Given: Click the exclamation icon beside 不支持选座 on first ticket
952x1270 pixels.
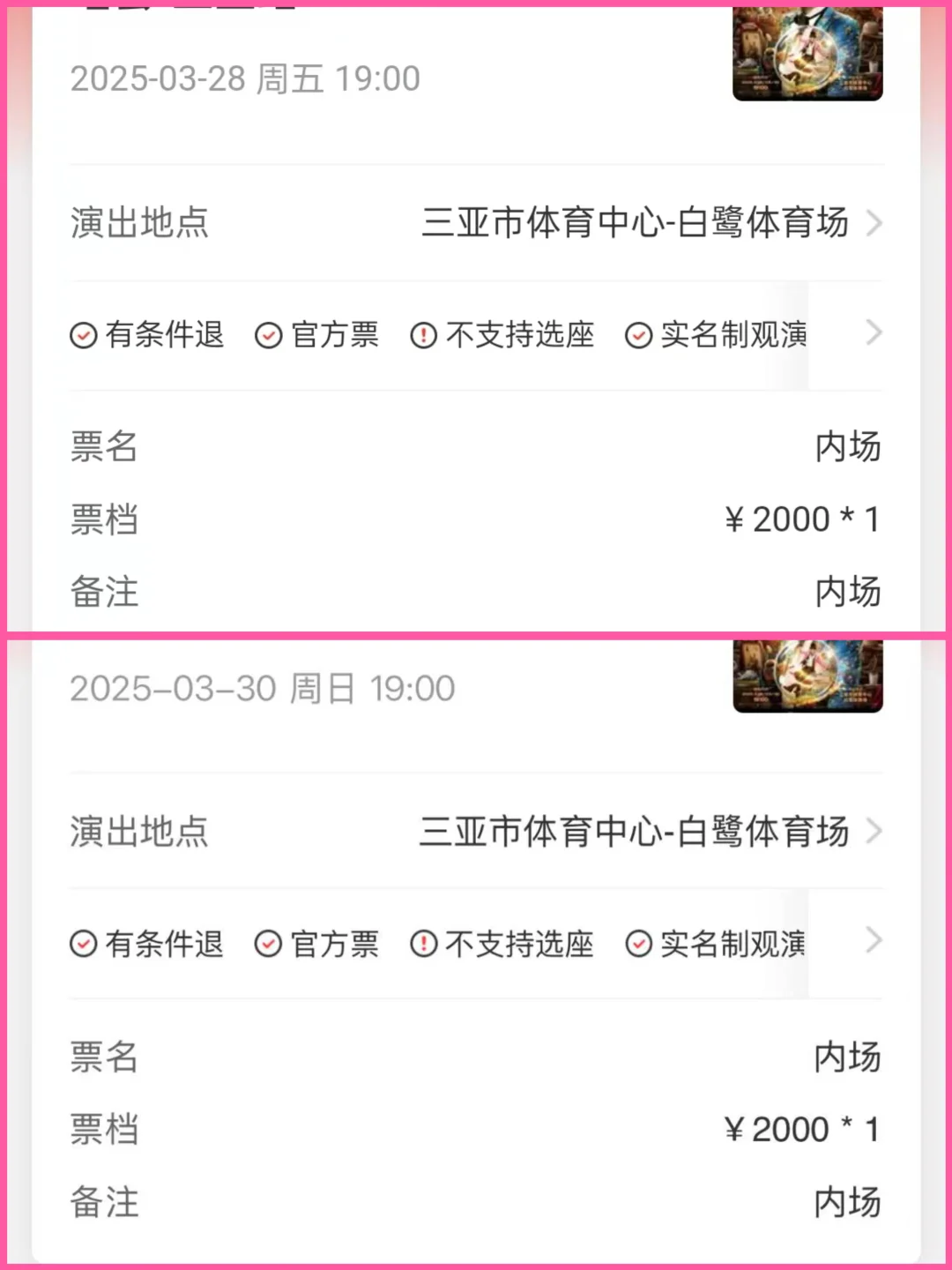Looking at the screenshot, I should click(422, 335).
